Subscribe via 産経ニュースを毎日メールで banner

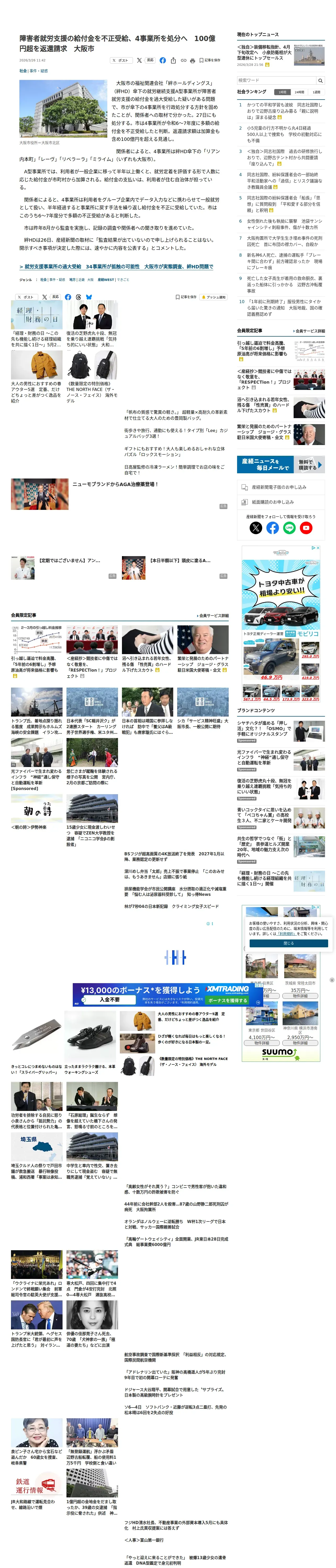pos(281,464)
